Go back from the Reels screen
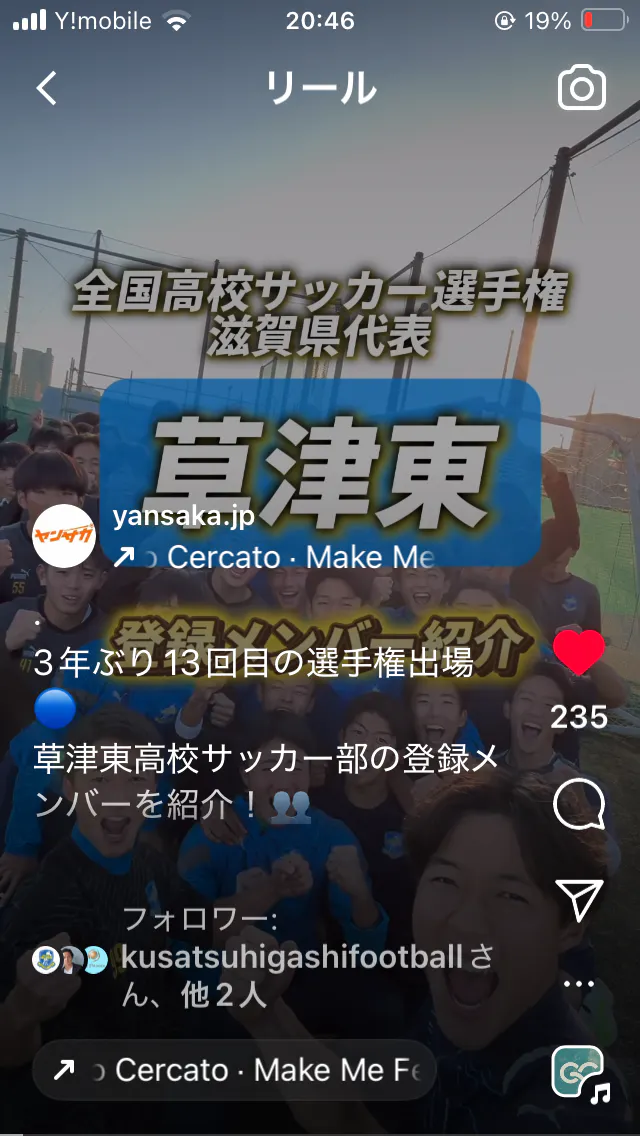 [x=46, y=89]
